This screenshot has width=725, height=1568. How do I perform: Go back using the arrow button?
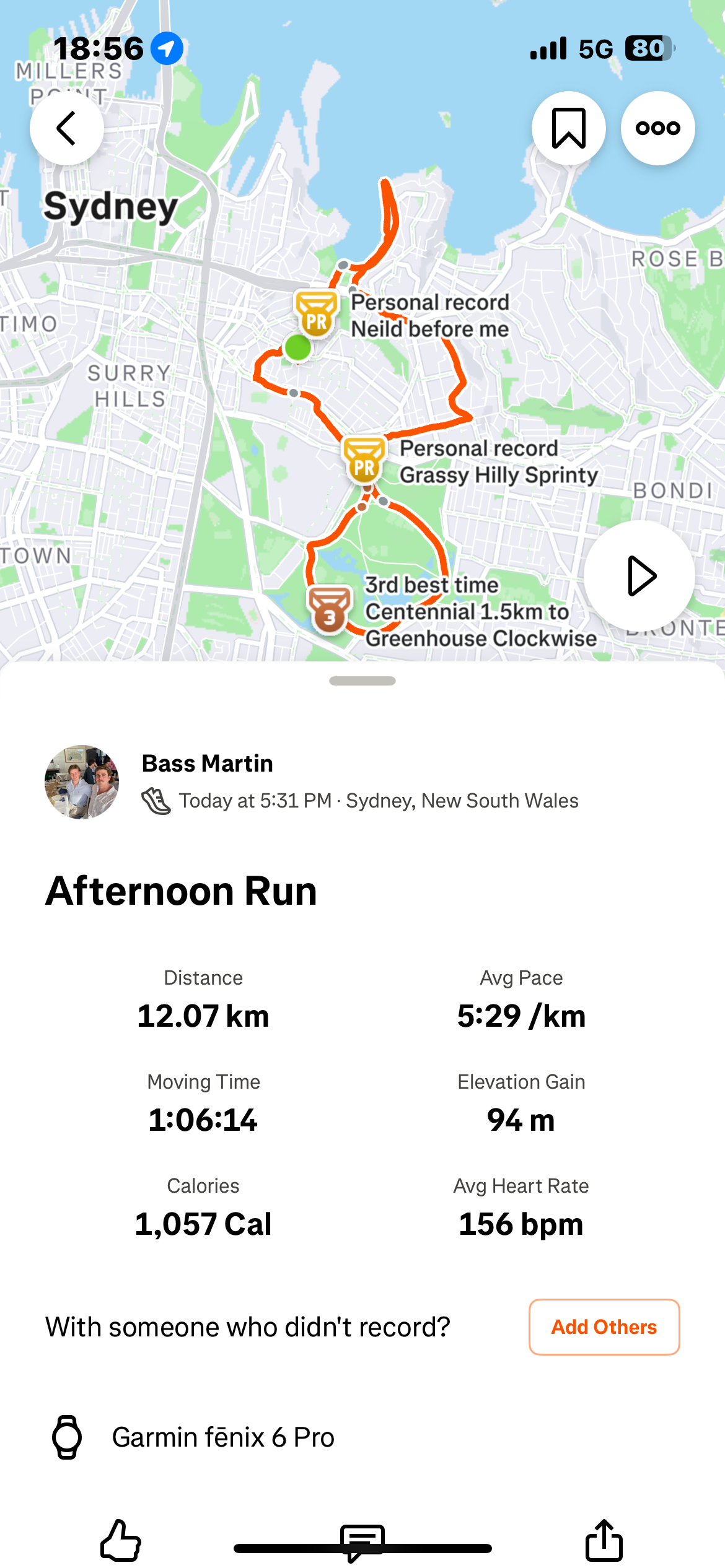(67, 128)
